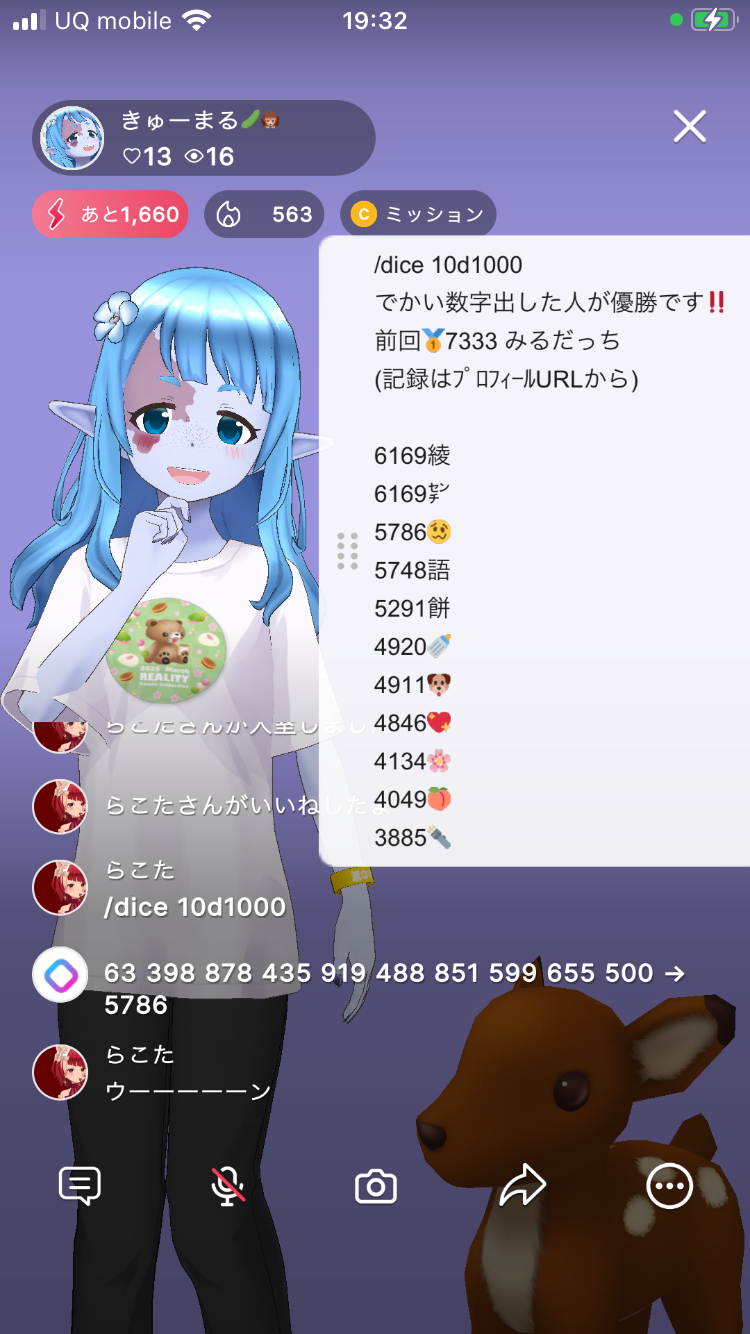Toggle the muted microphone icon
Image resolution: width=750 pixels, height=1334 pixels.
point(228,1186)
